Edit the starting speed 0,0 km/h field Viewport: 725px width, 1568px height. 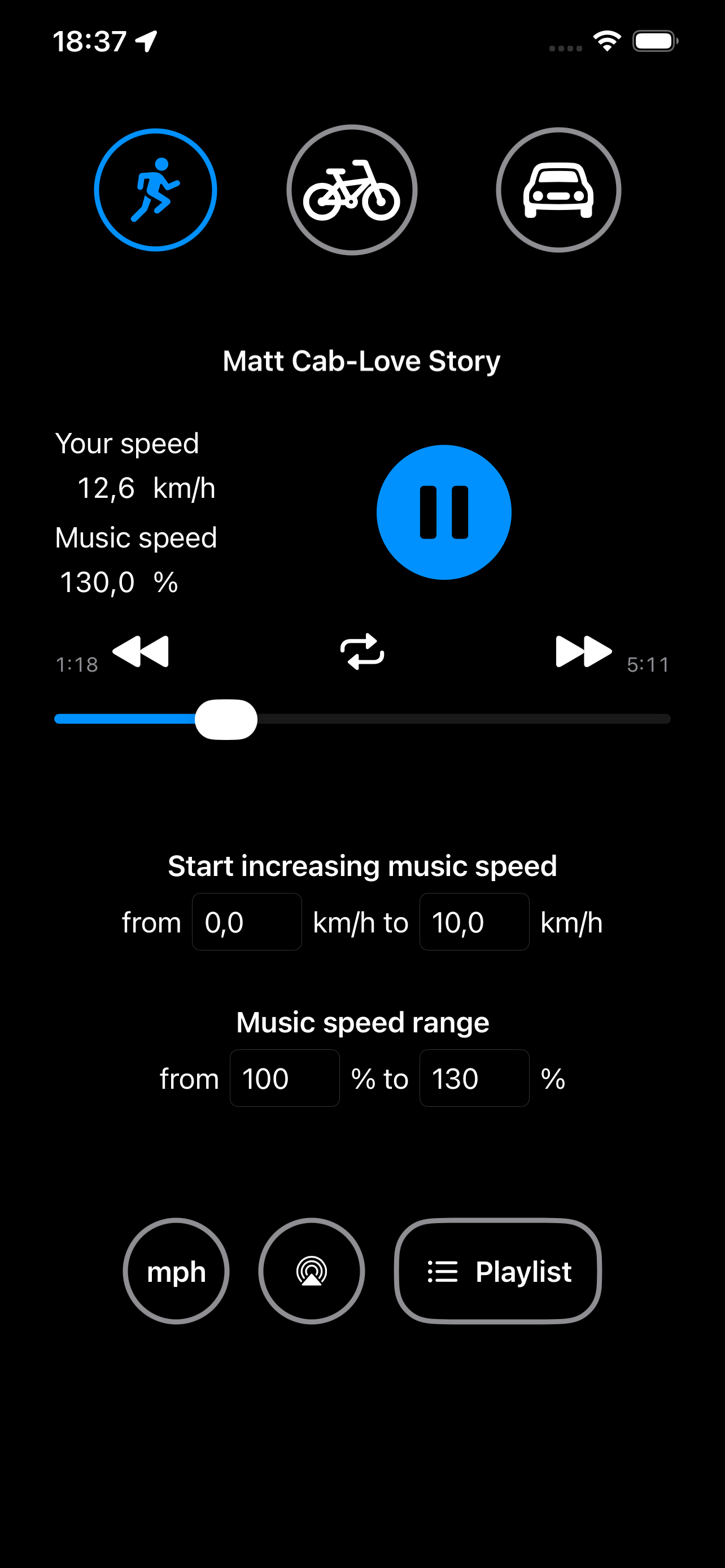tap(247, 922)
